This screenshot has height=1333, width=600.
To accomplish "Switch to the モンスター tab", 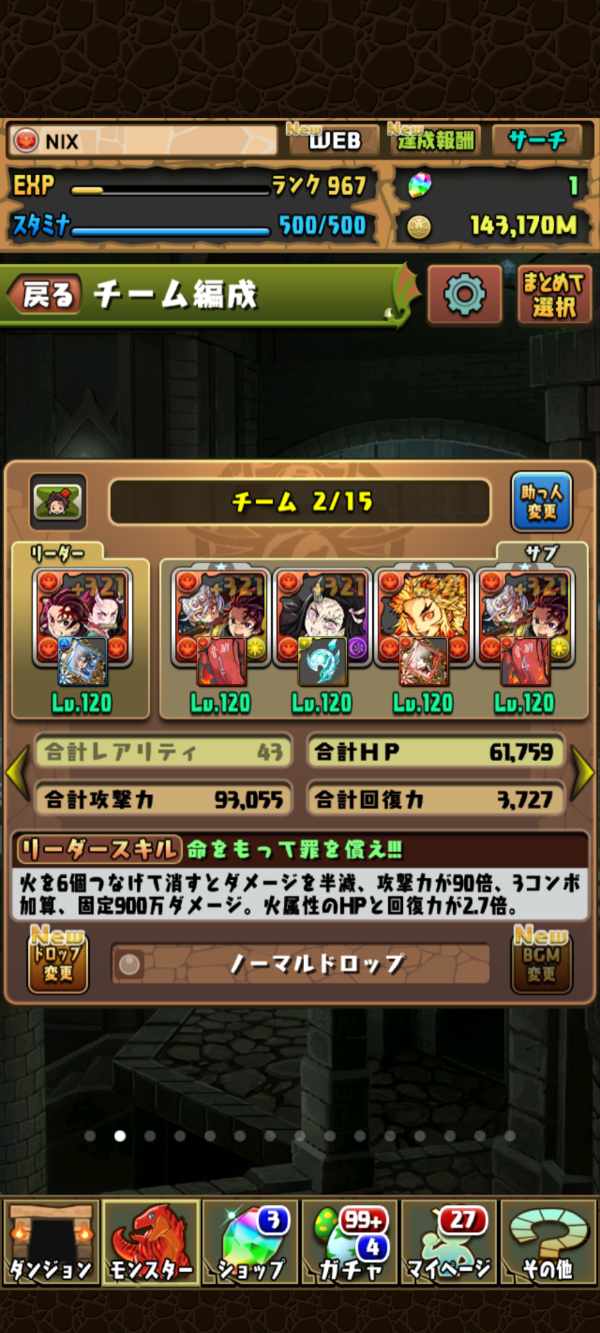I will pos(150,1243).
